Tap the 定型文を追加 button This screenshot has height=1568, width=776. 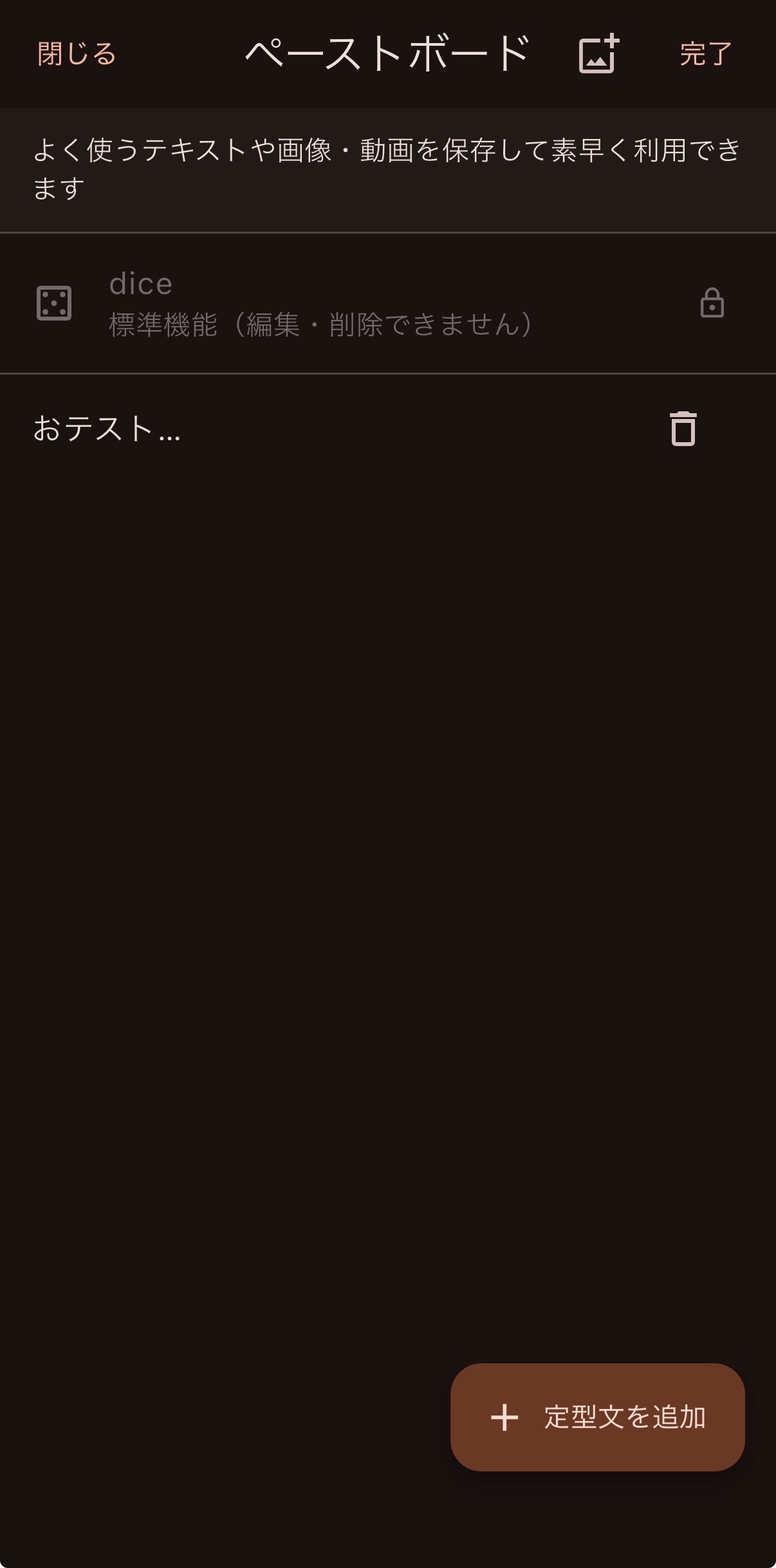(597, 1417)
